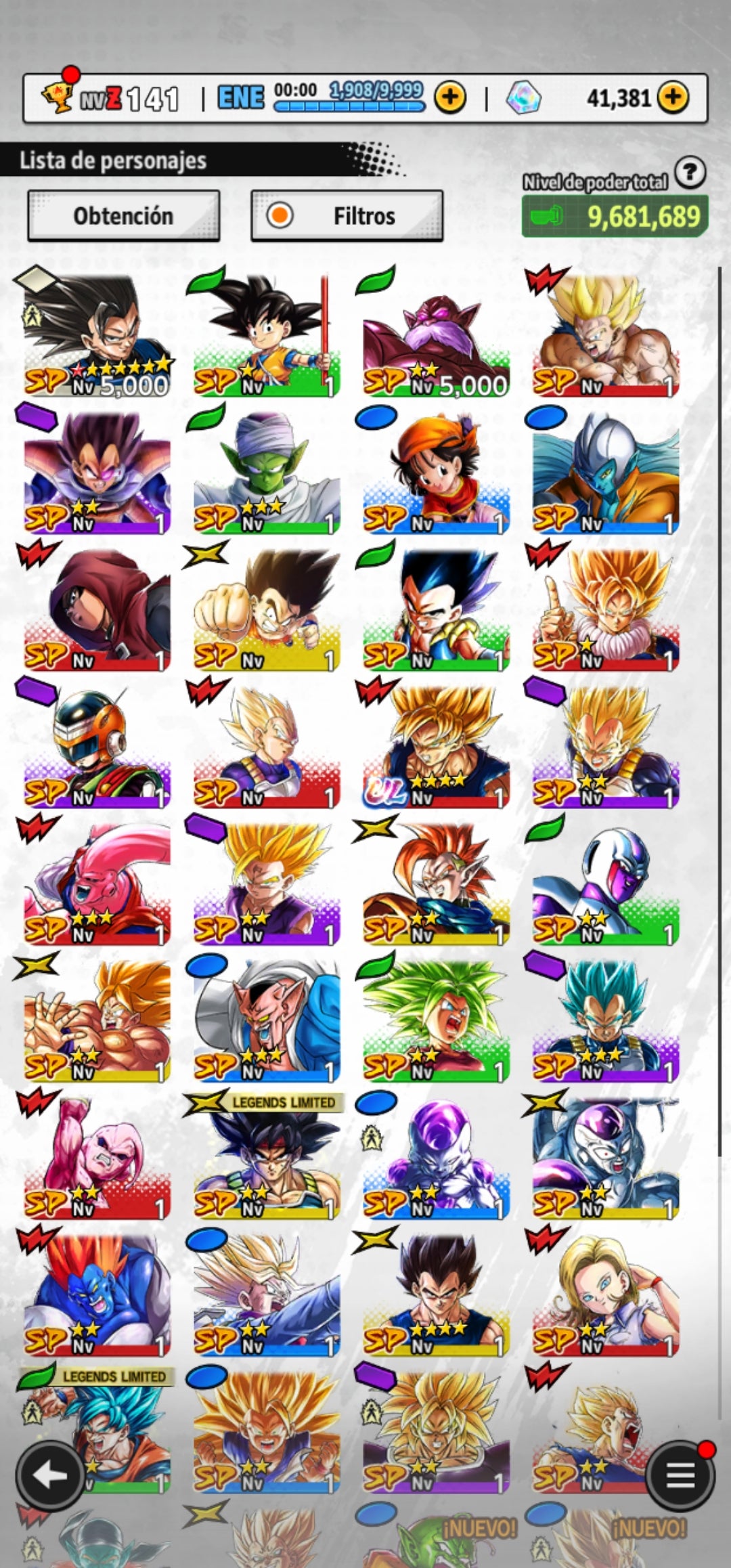Open Piccolo wearing the white turban
The width and height of the screenshot is (731, 1568).
click(267, 473)
